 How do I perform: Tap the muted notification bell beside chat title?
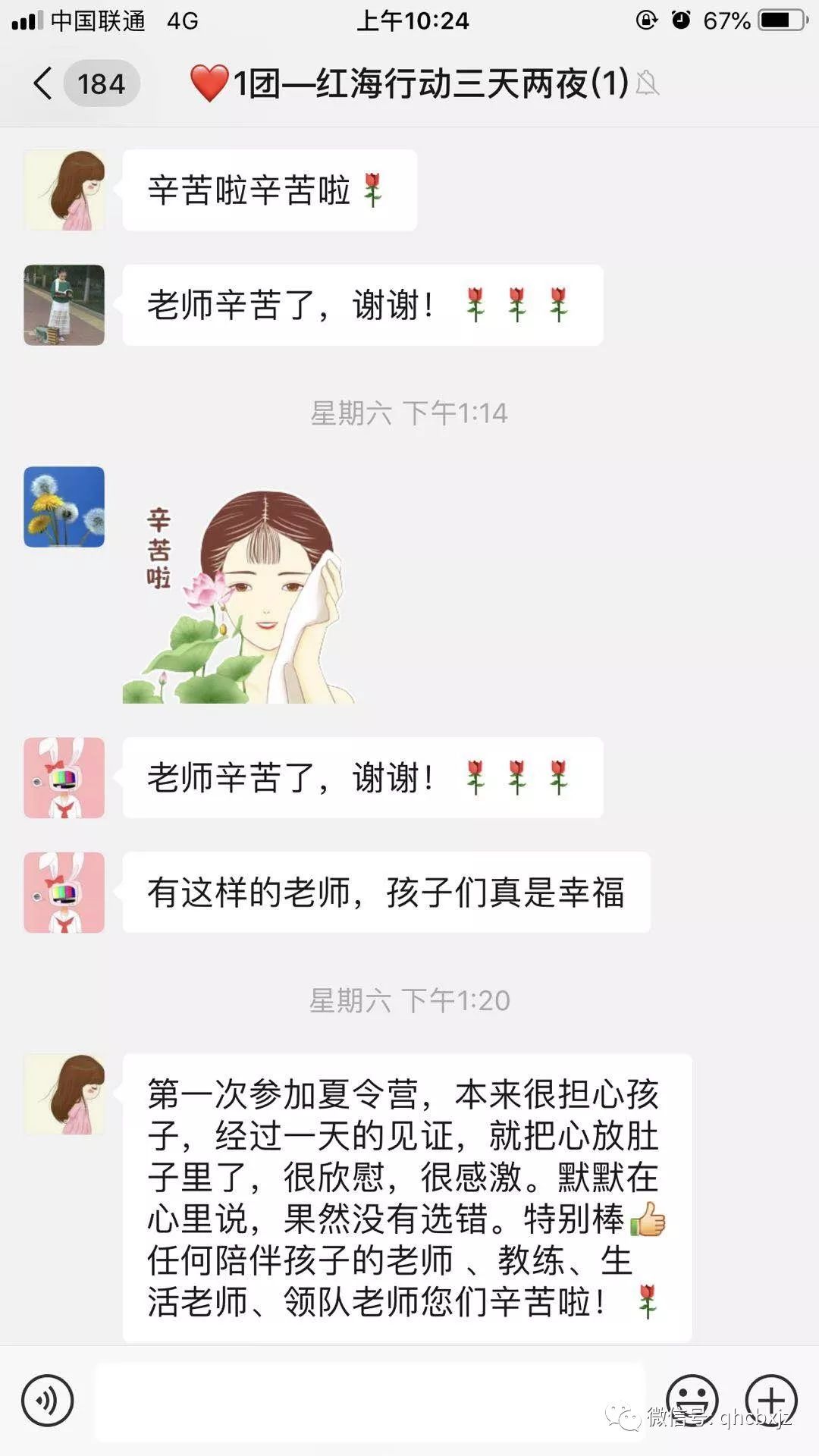pyautogui.click(x=648, y=86)
